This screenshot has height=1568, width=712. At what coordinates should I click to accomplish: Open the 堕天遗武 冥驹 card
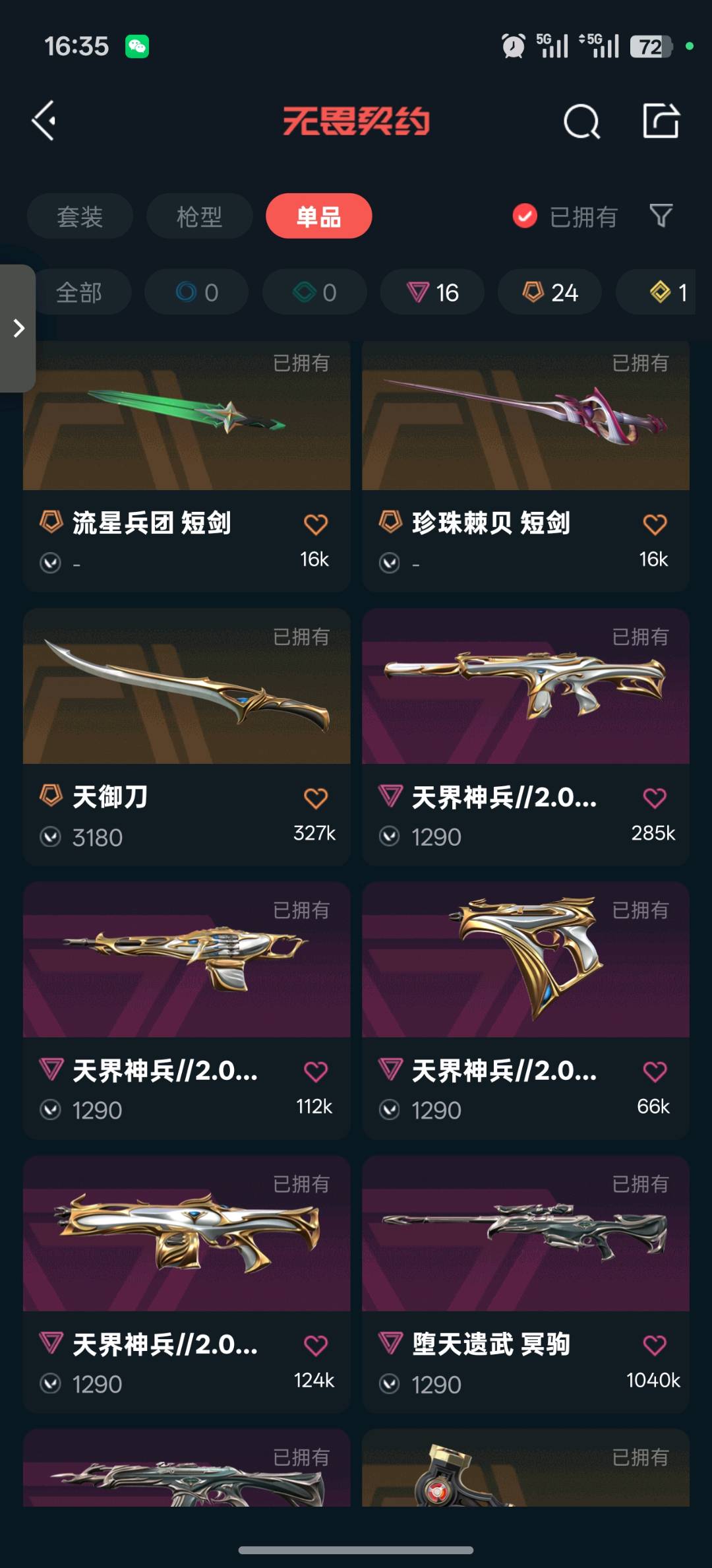[x=525, y=1284]
